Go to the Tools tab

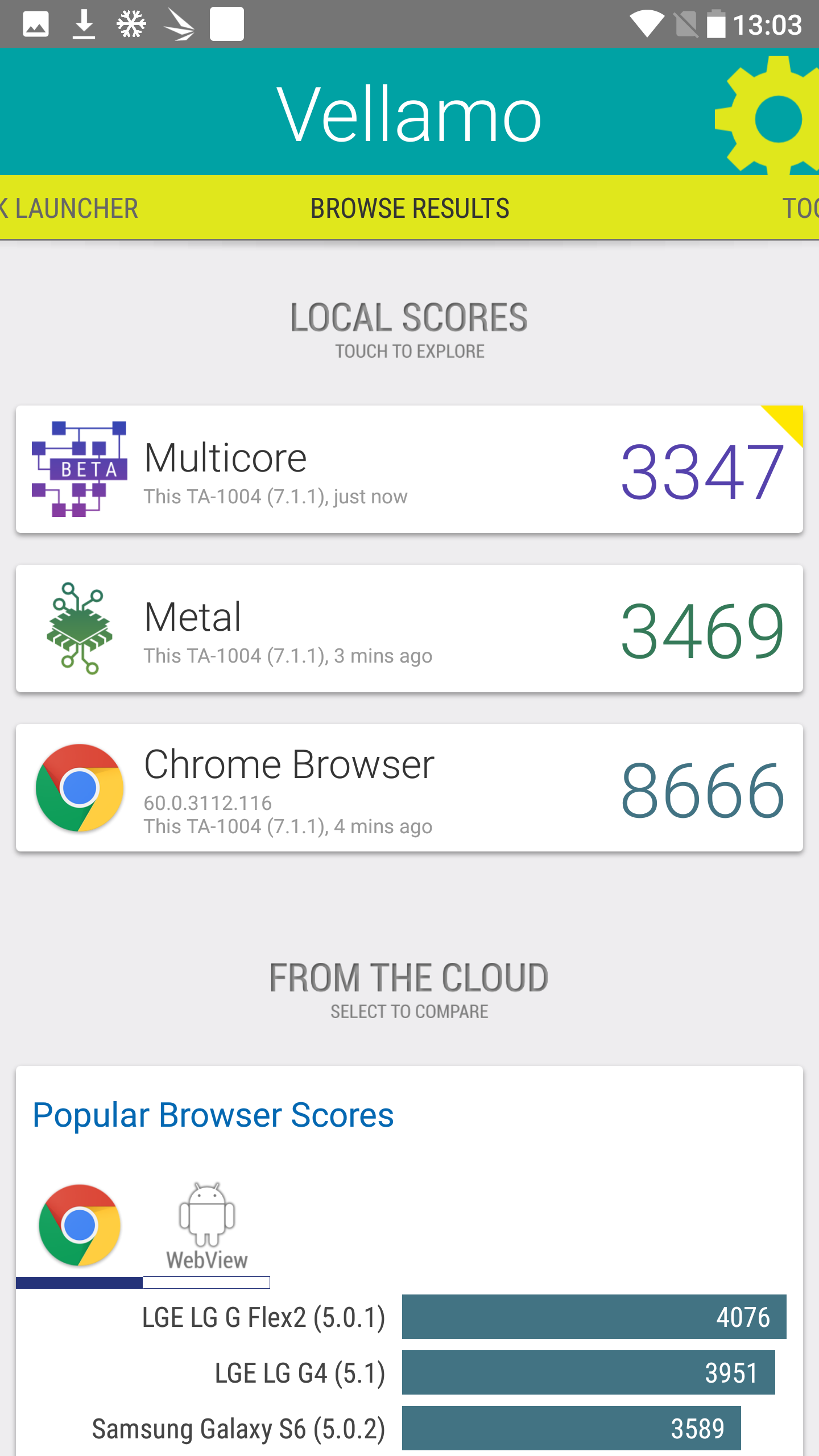[801, 208]
